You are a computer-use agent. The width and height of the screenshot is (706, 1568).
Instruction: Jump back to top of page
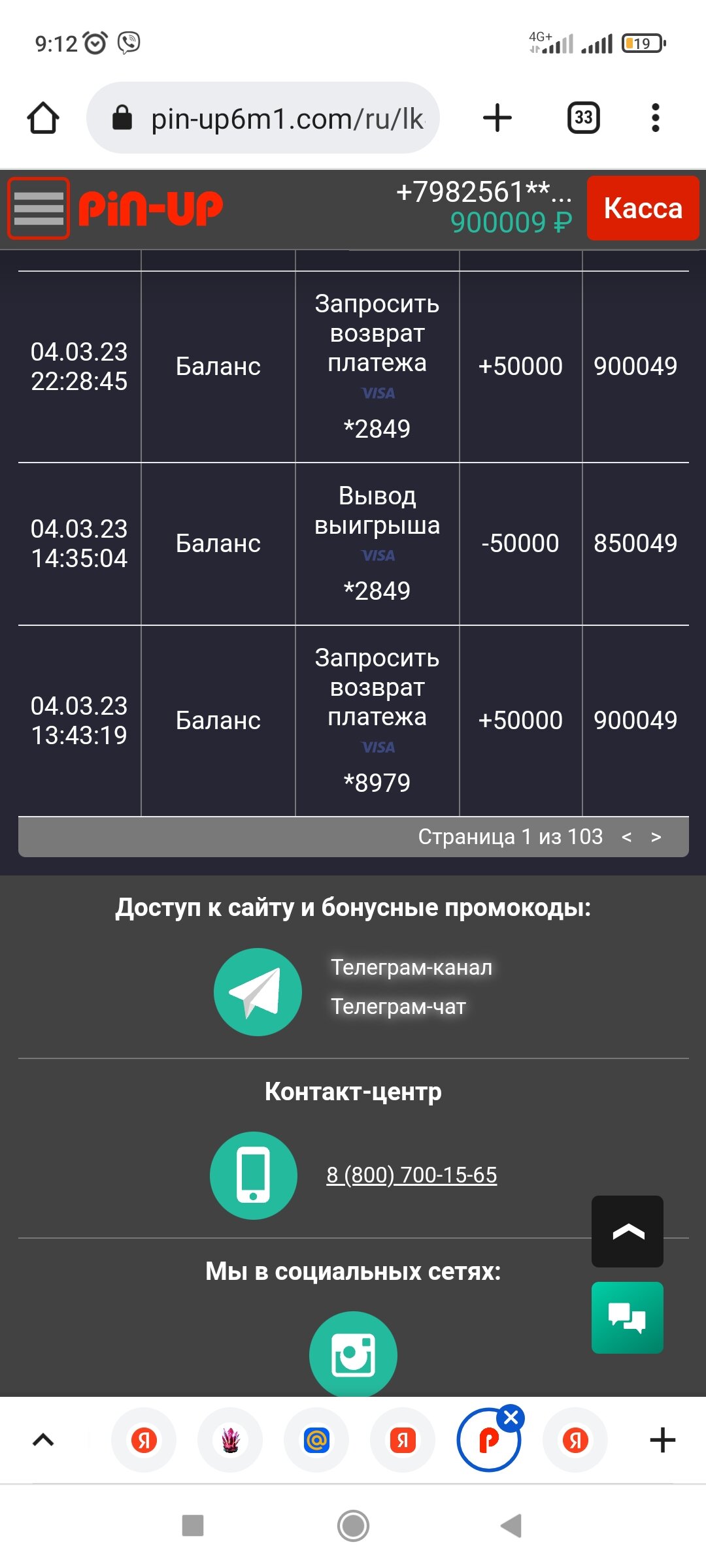pyautogui.click(x=628, y=1232)
